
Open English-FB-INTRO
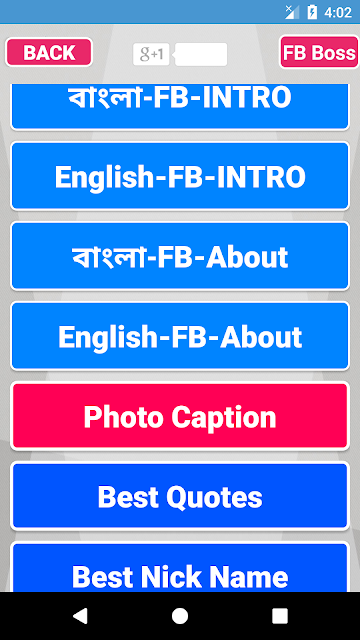click(180, 176)
